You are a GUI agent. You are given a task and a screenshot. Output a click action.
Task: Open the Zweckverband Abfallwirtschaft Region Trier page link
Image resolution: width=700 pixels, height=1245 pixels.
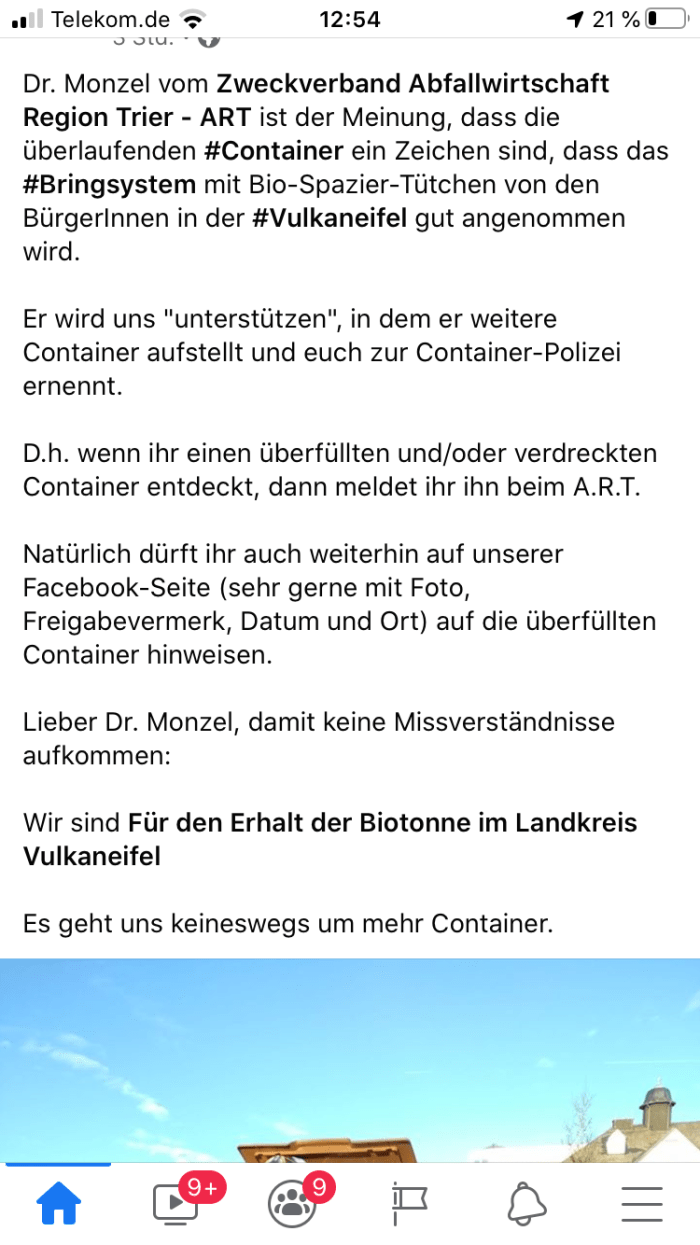412,84
